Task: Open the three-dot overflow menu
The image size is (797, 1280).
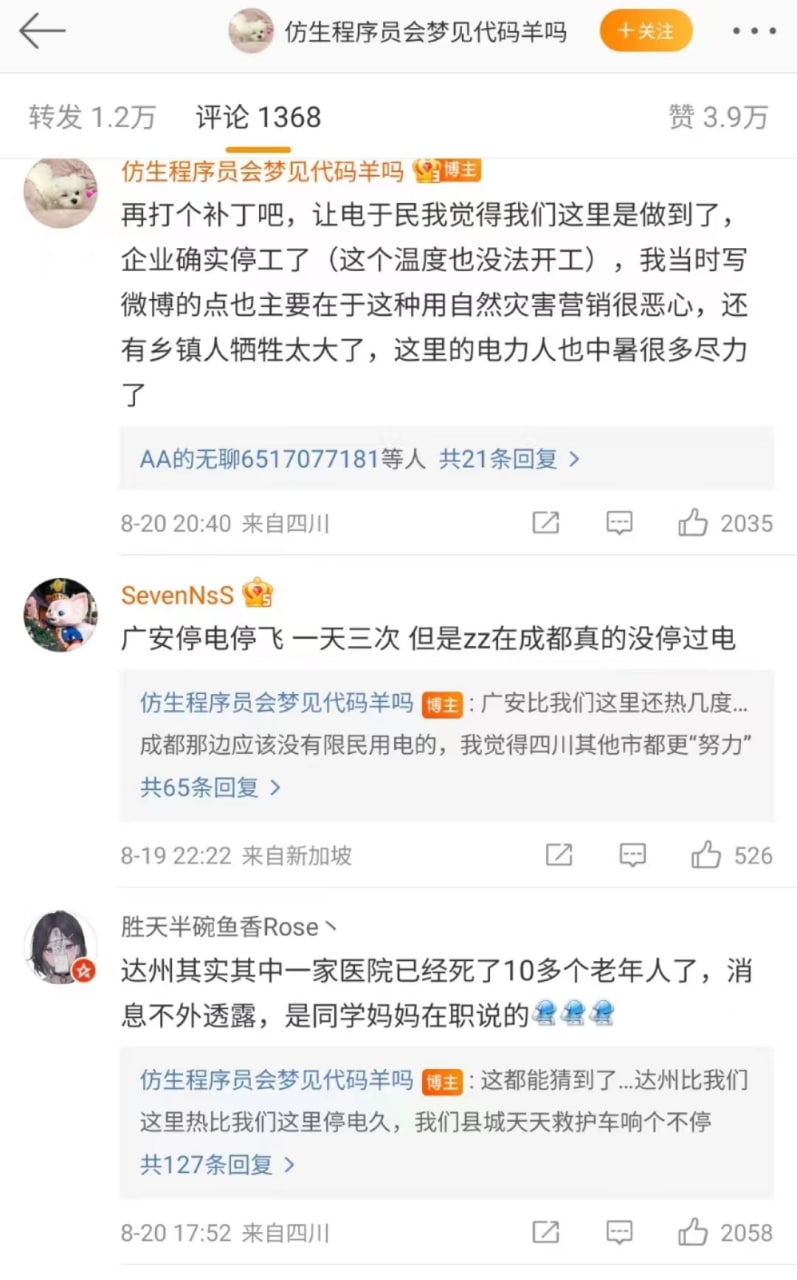Action: [754, 31]
